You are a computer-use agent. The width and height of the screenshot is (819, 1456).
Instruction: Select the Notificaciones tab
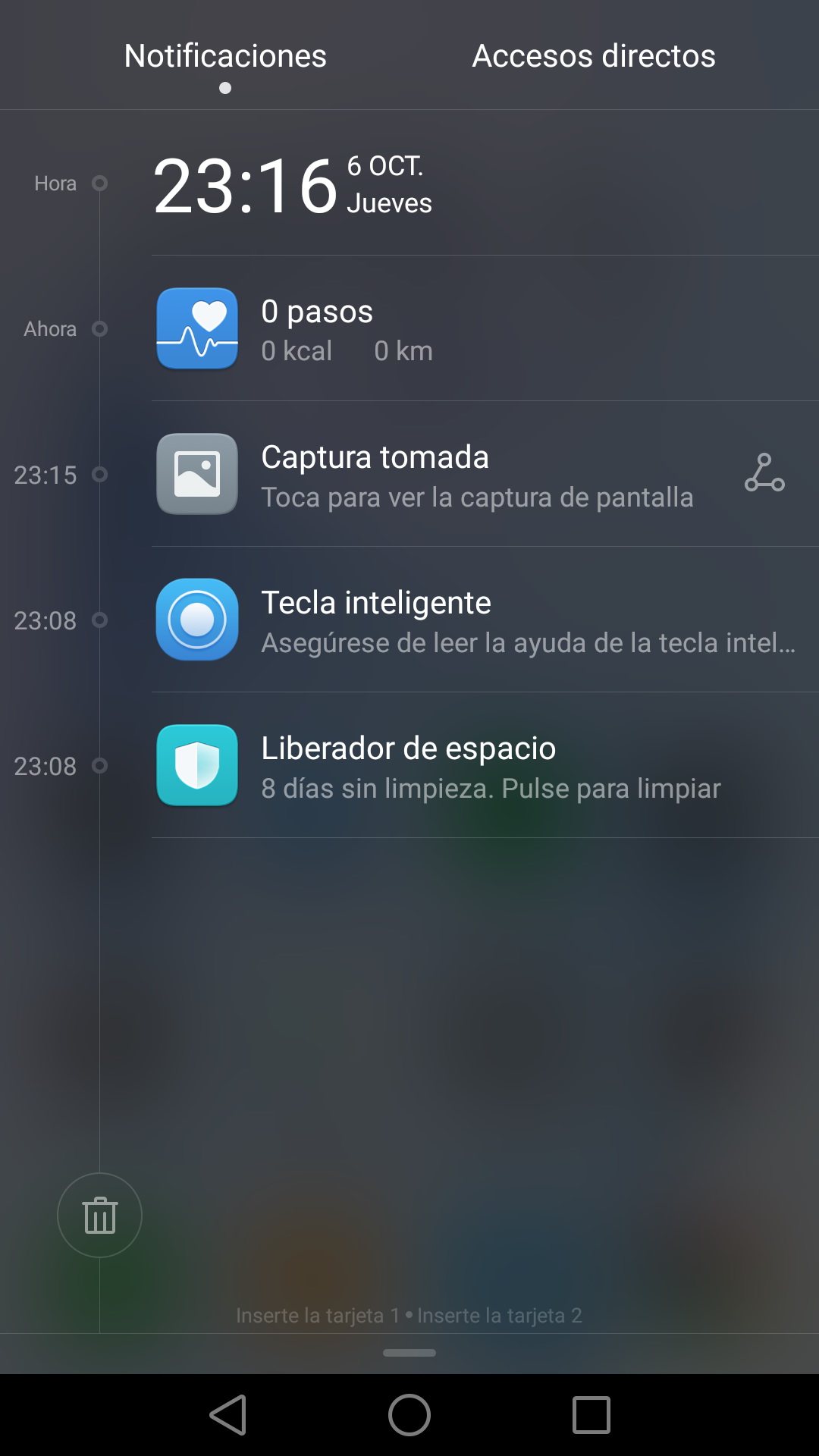(x=225, y=55)
